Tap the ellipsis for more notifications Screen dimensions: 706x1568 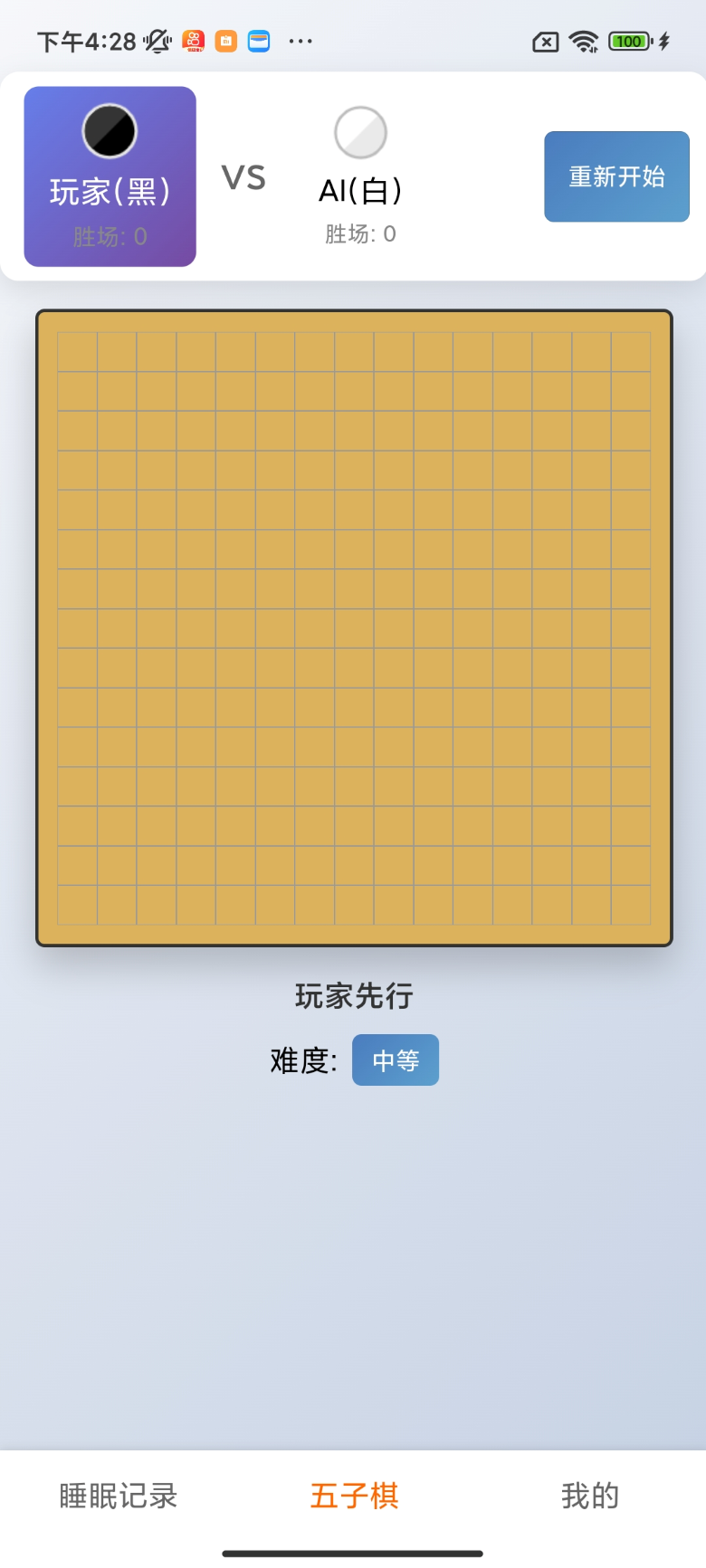300,41
